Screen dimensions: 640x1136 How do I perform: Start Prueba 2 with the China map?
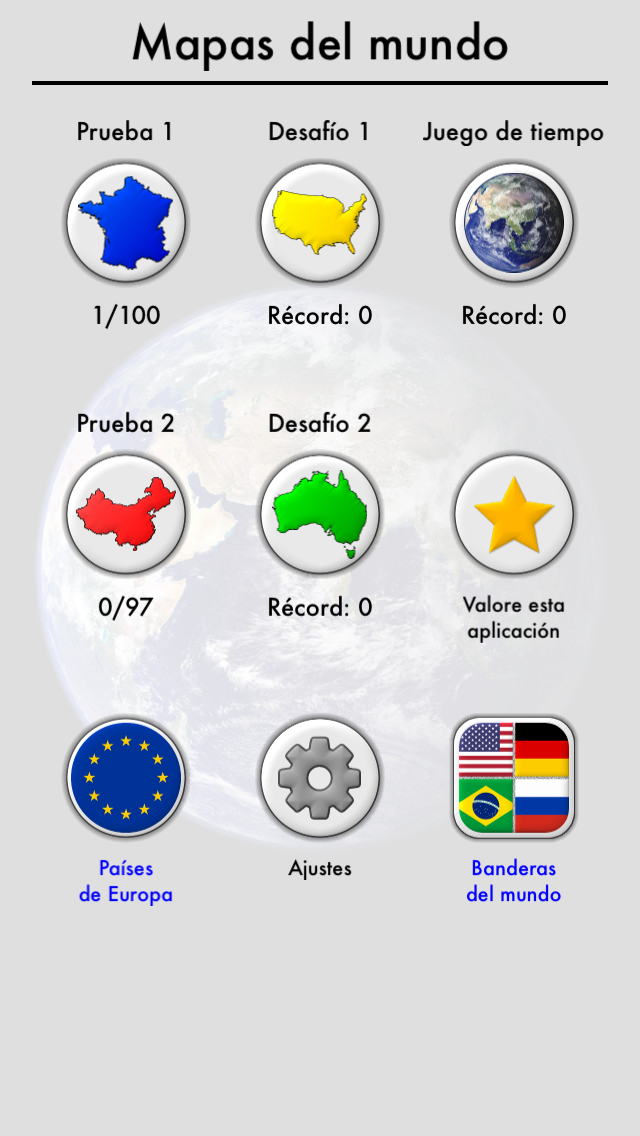pos(126,514)
